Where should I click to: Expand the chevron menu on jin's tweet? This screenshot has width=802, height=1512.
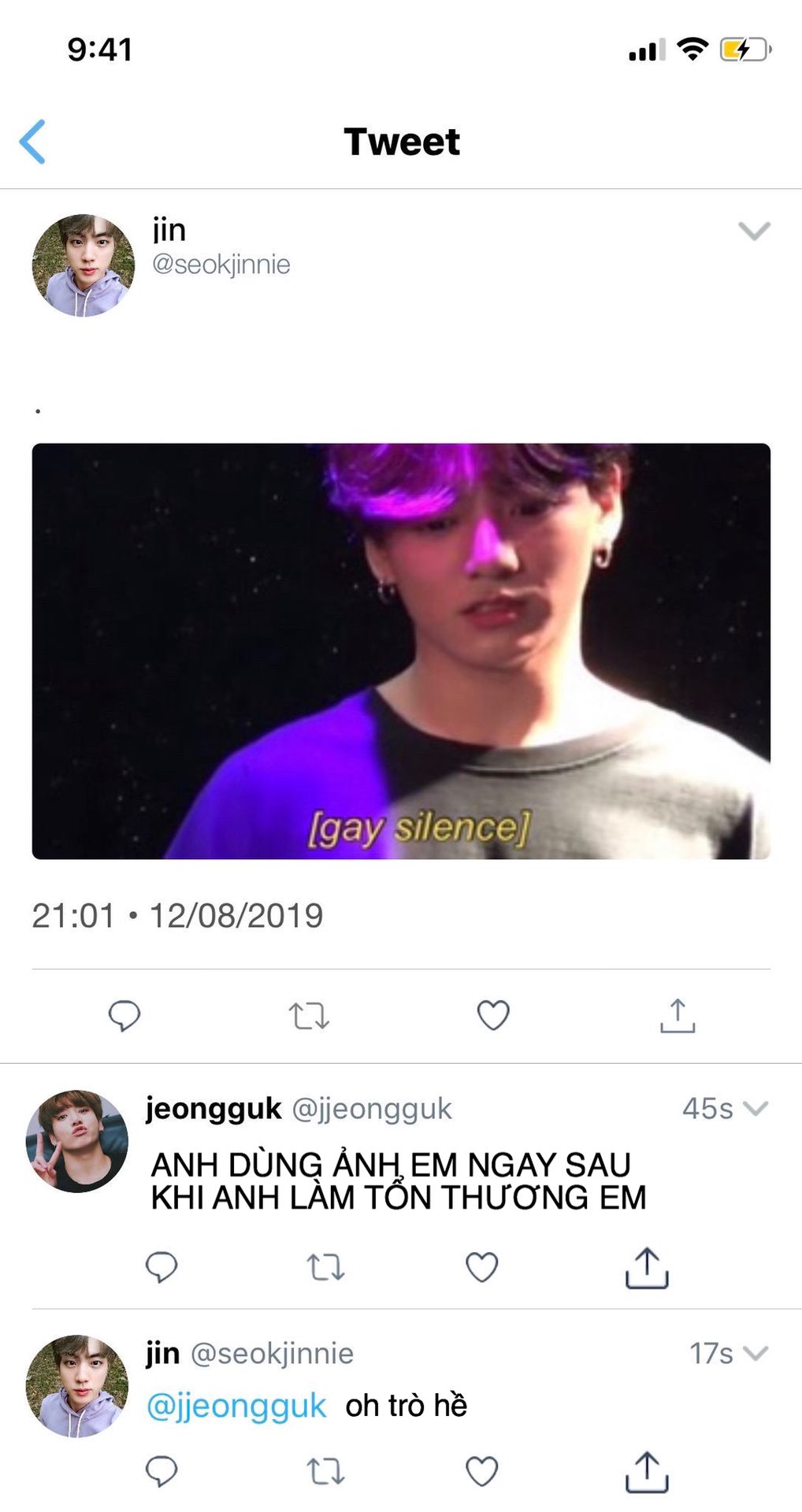(753, 231)
